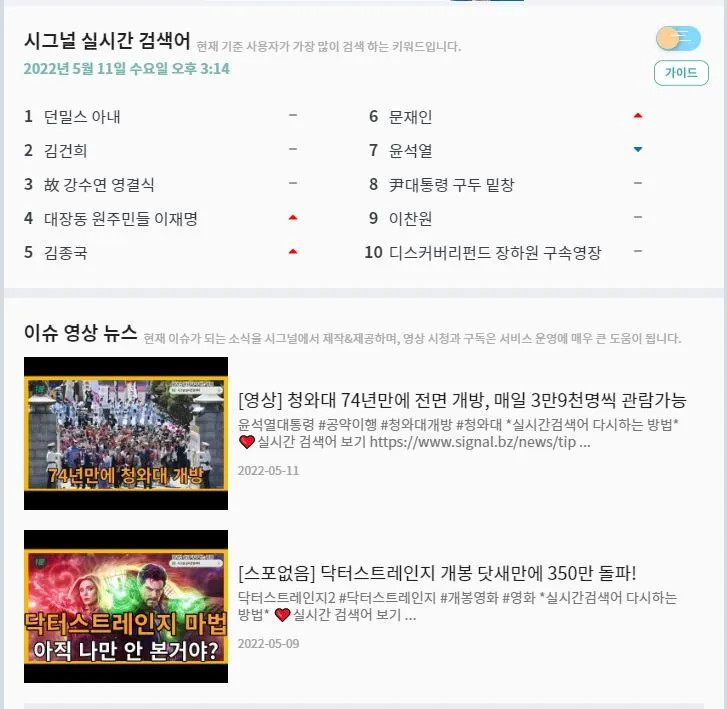Open the 닥터스트레인지 350만 돌파 news title
Viewport: 727px width, 709px height.
[x=437, y=574]
